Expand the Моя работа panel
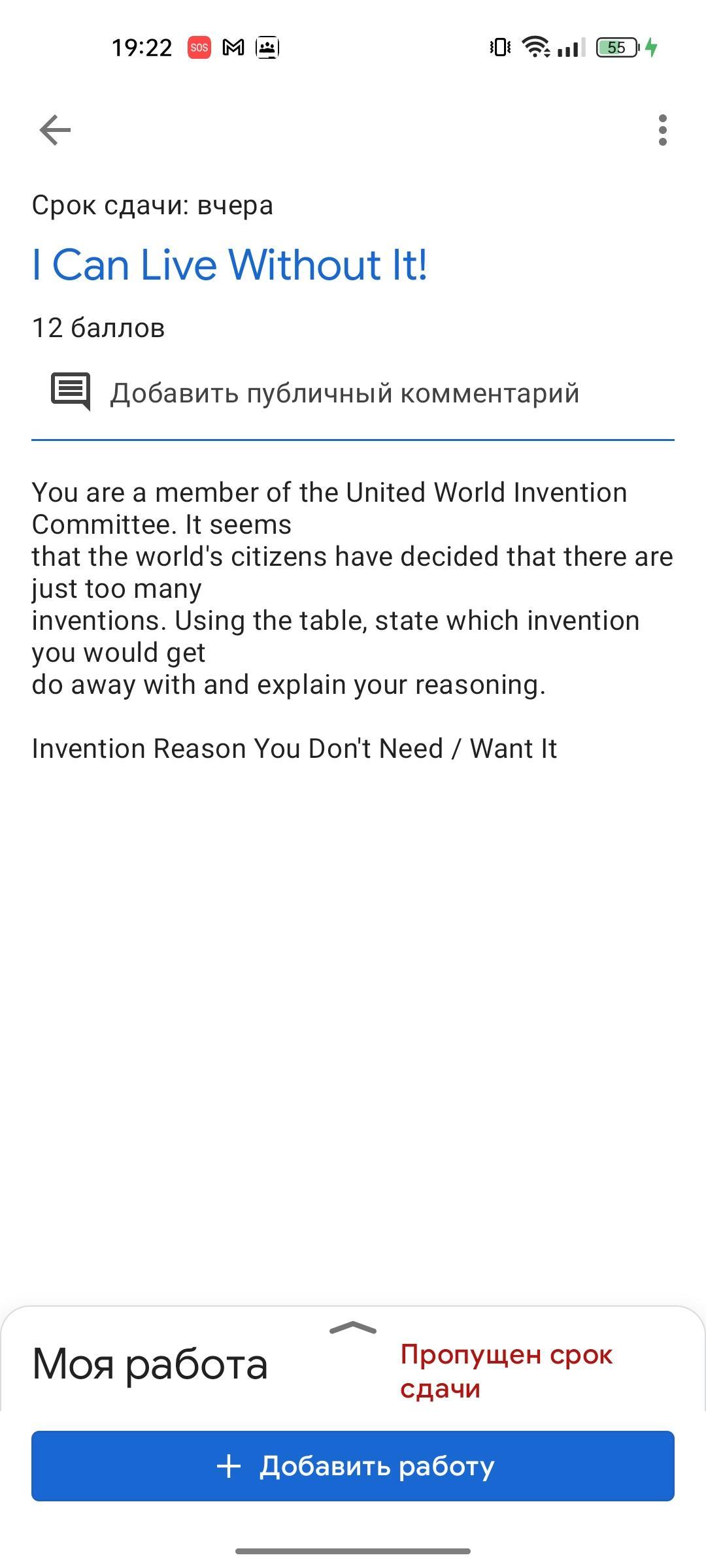 pyautogui.click(x=353, y=1328)
